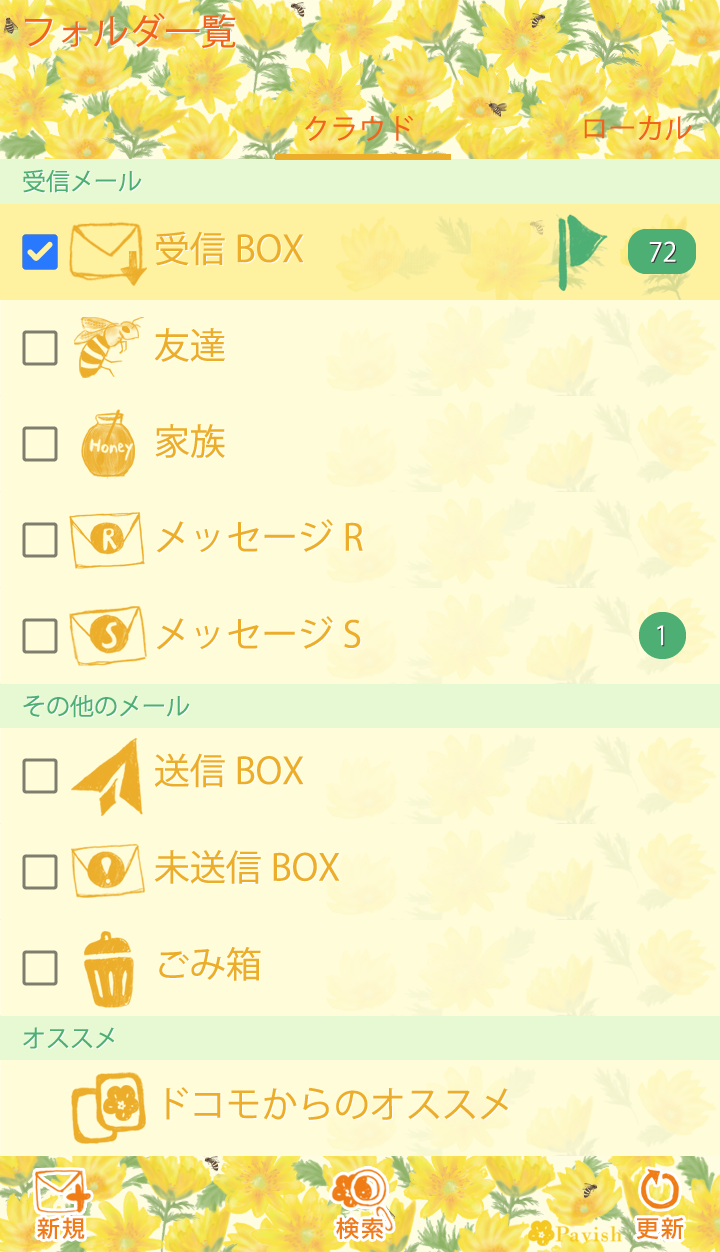
Task: Tick the 家族 folder checkbox
Action: (40, 444)
